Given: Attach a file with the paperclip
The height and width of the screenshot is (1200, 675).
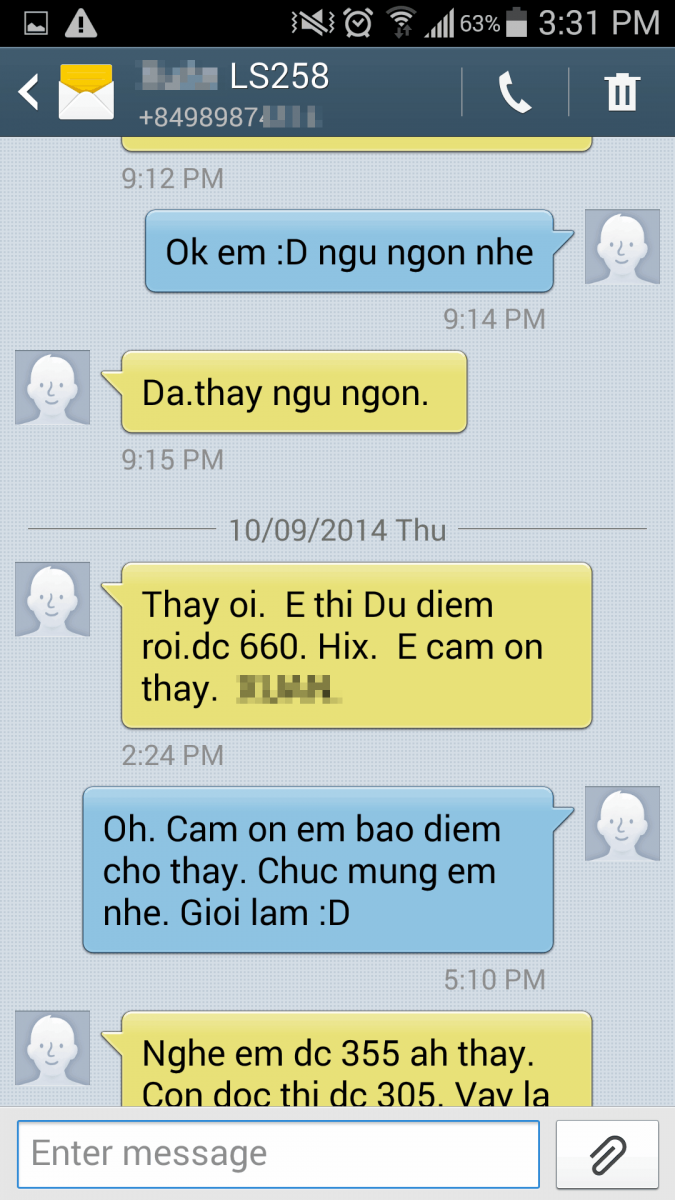Looking at the screenshot, I should [x=607, y=1153].
